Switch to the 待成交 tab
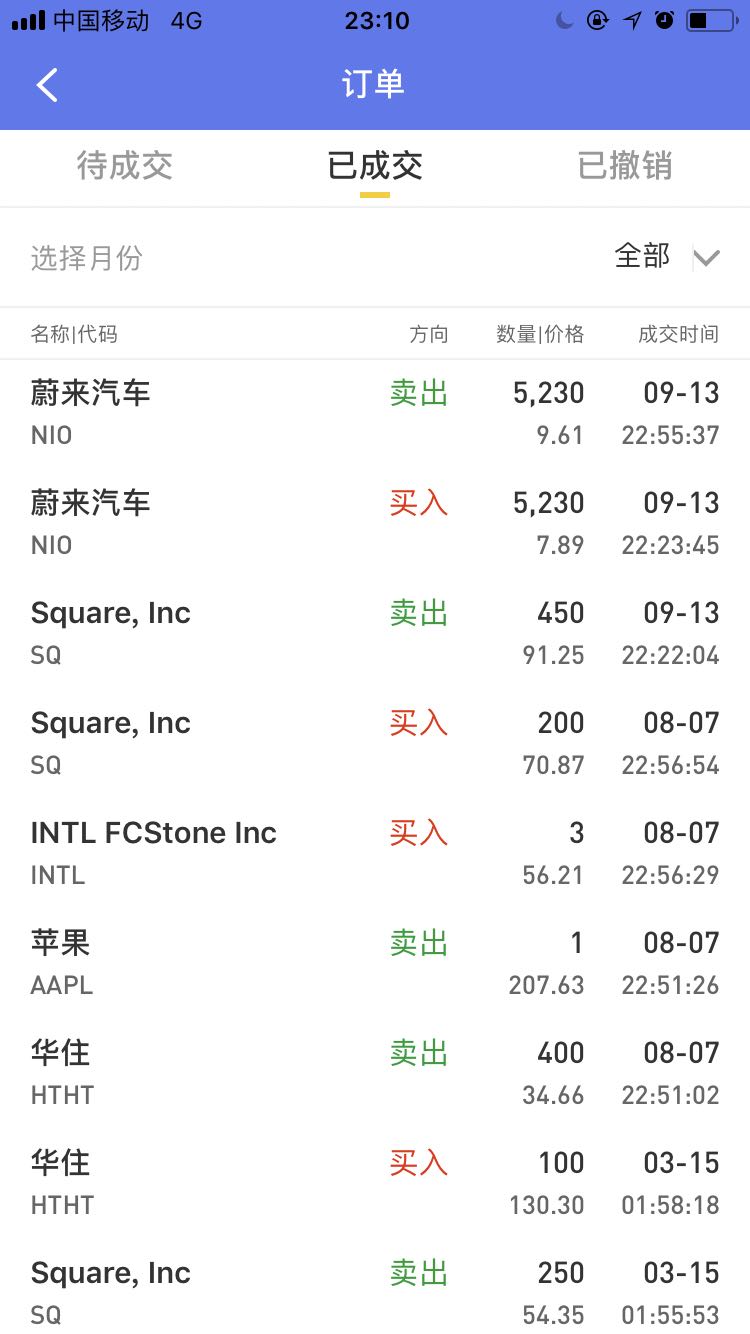This screenshot has height=1334, width=750. [125, 165]
